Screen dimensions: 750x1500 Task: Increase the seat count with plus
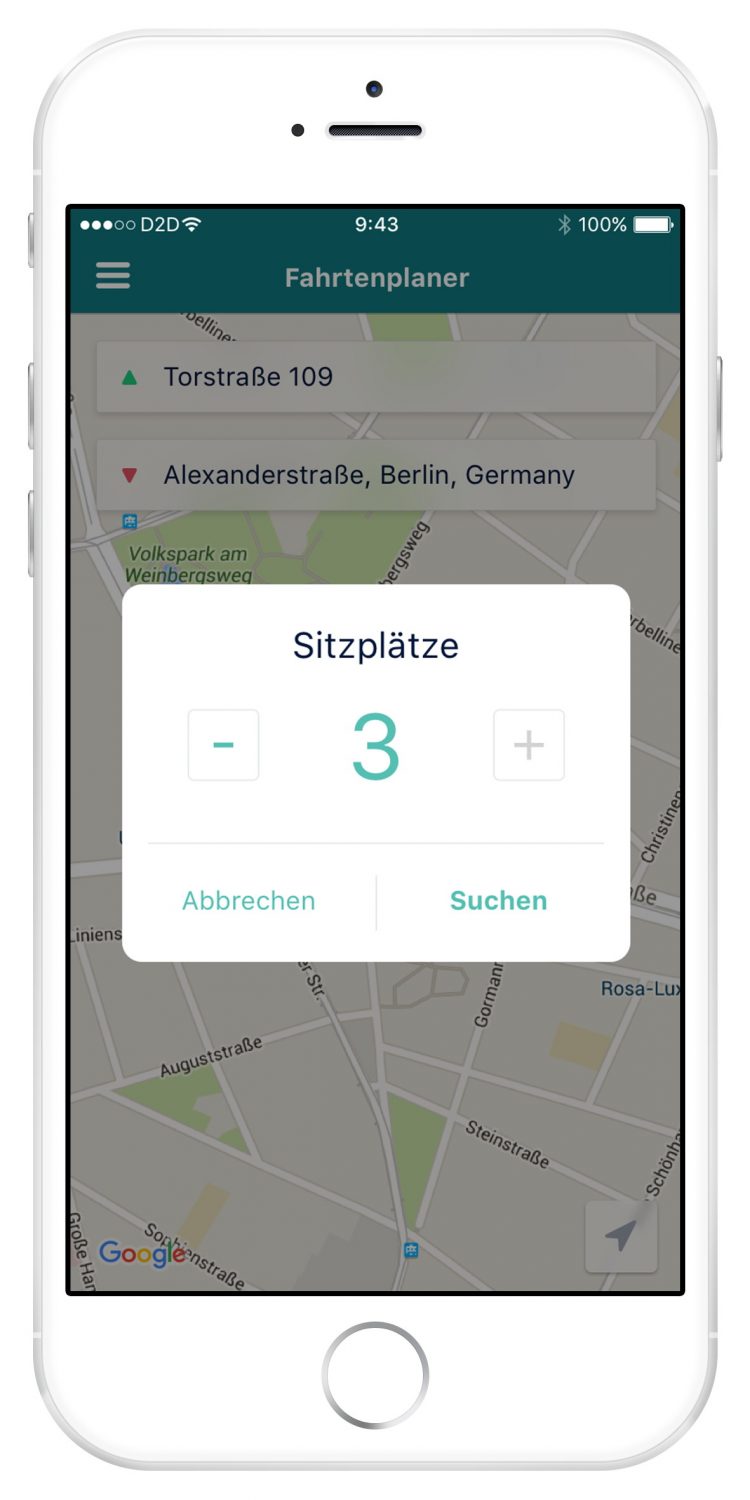[x=529, y=745]
